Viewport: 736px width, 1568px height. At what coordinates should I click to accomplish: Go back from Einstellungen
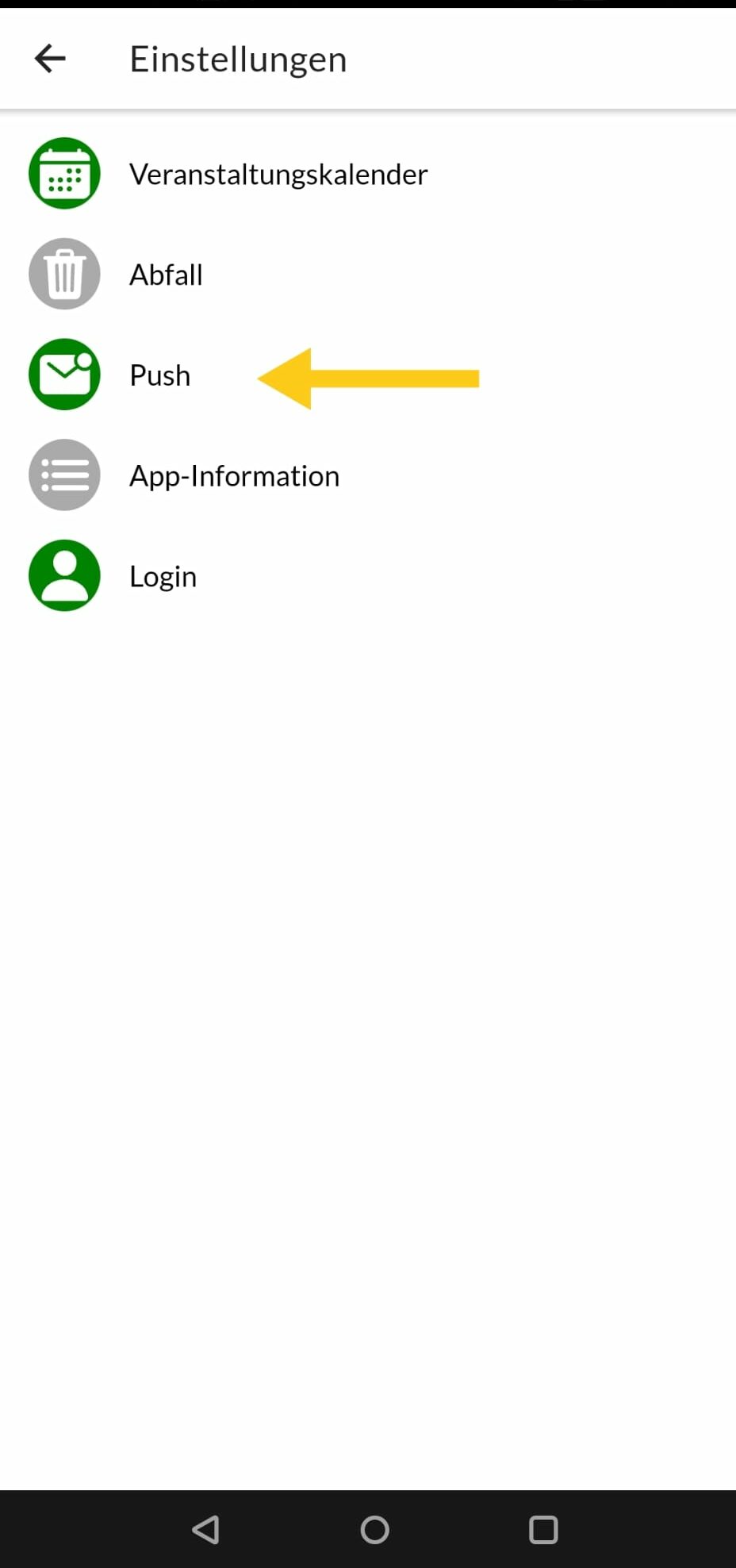[50, 58]
